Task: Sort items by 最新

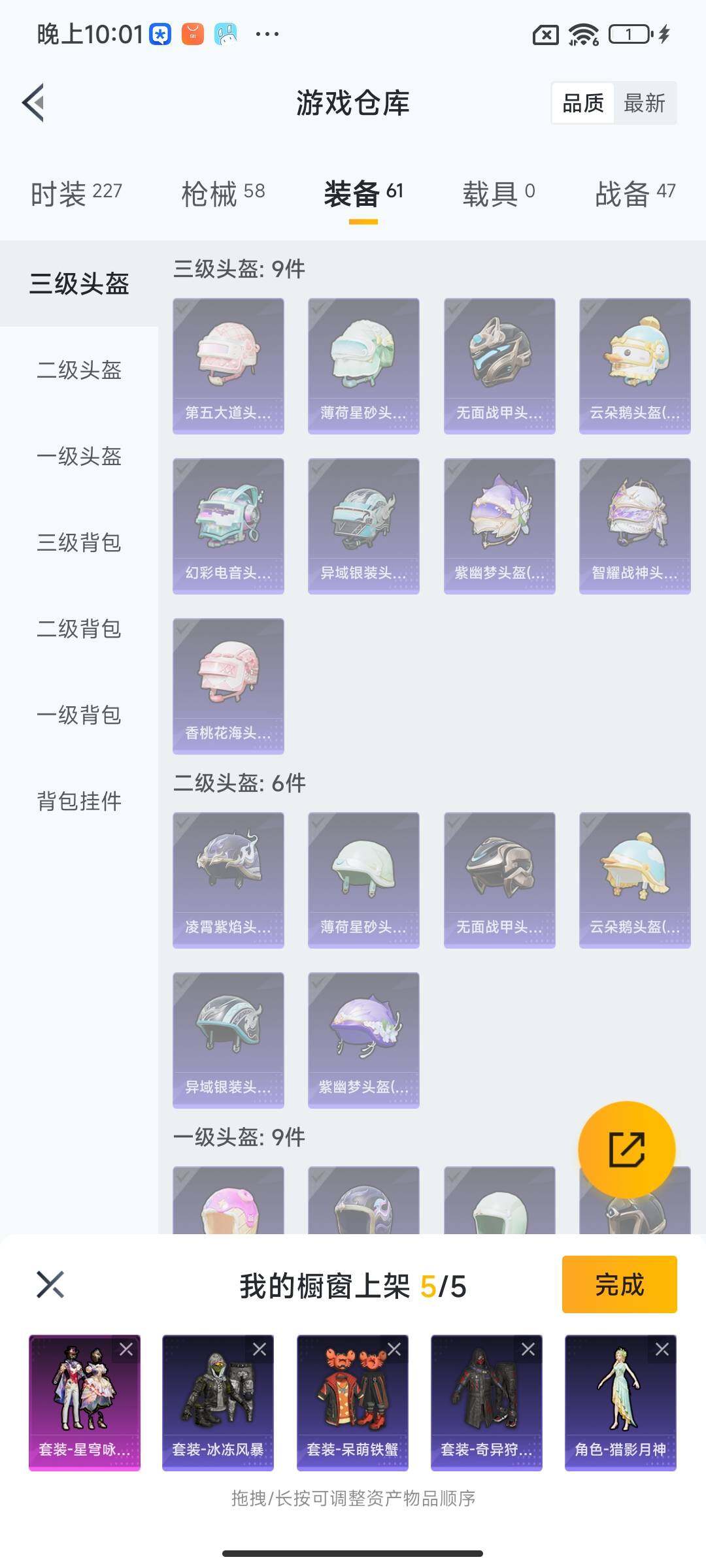Action: [x=644, y=103]
